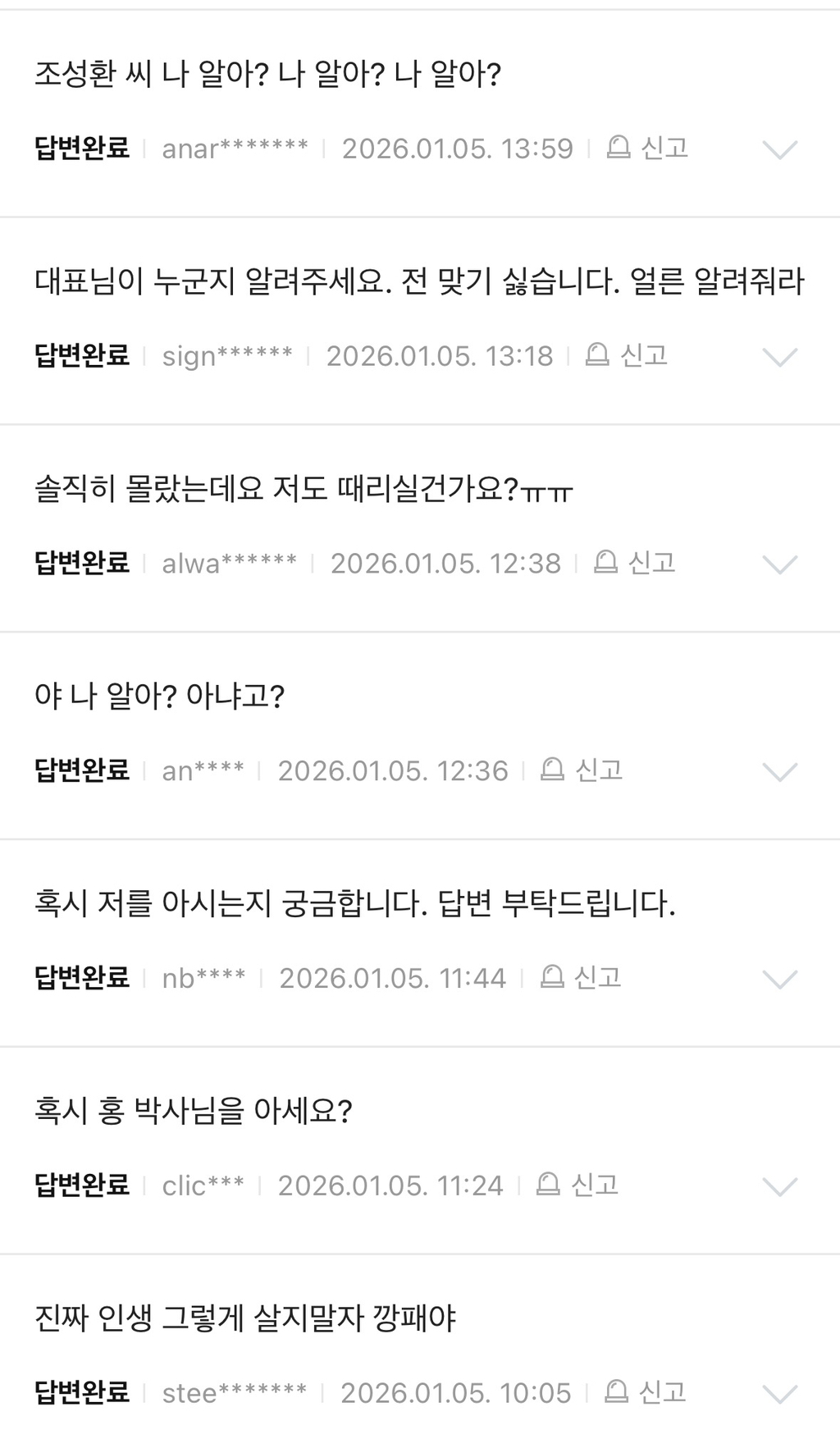Expand the question from clic***
The width and height of the screenshot is (840, 1439).
tap(779, 1187)
